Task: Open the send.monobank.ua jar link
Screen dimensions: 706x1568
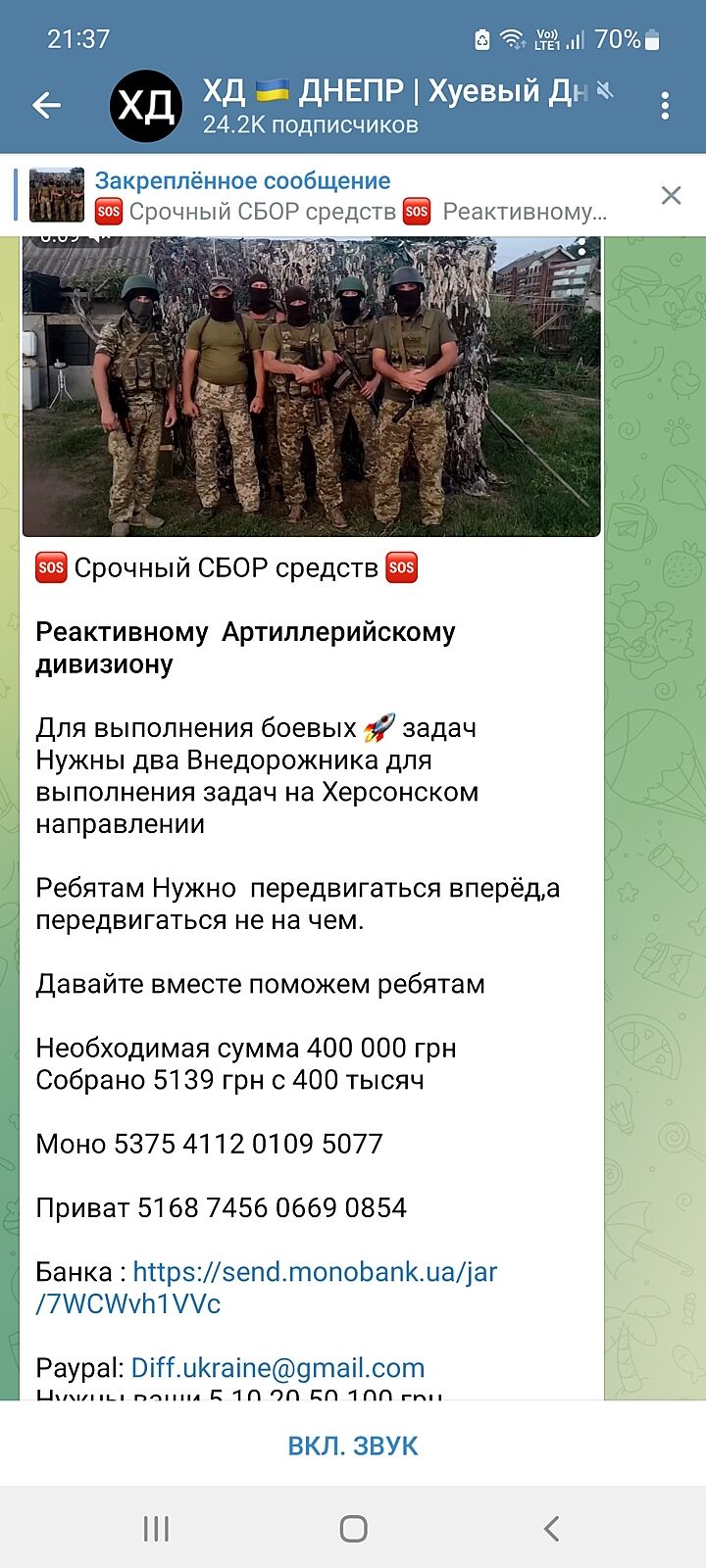Action: [265, 1287]
